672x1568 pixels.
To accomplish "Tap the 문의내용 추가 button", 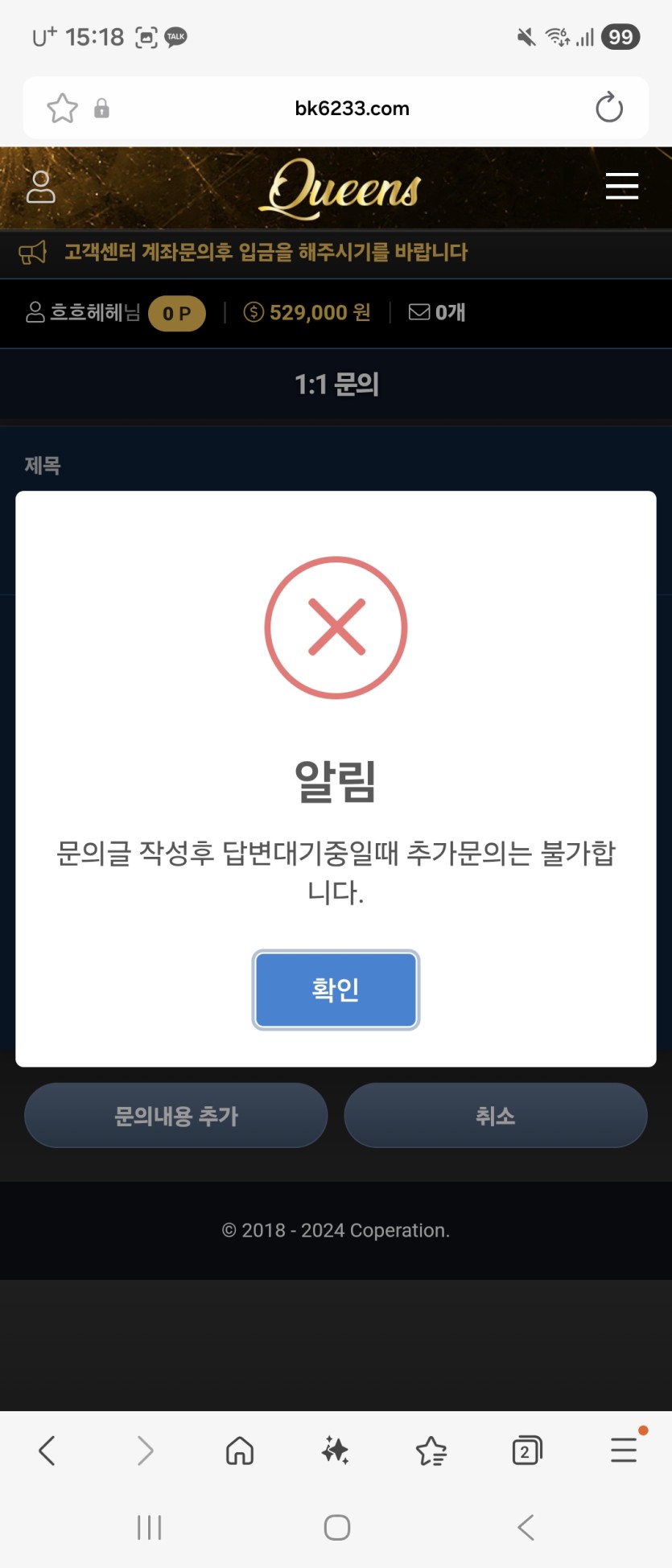I will [175, 1115].
